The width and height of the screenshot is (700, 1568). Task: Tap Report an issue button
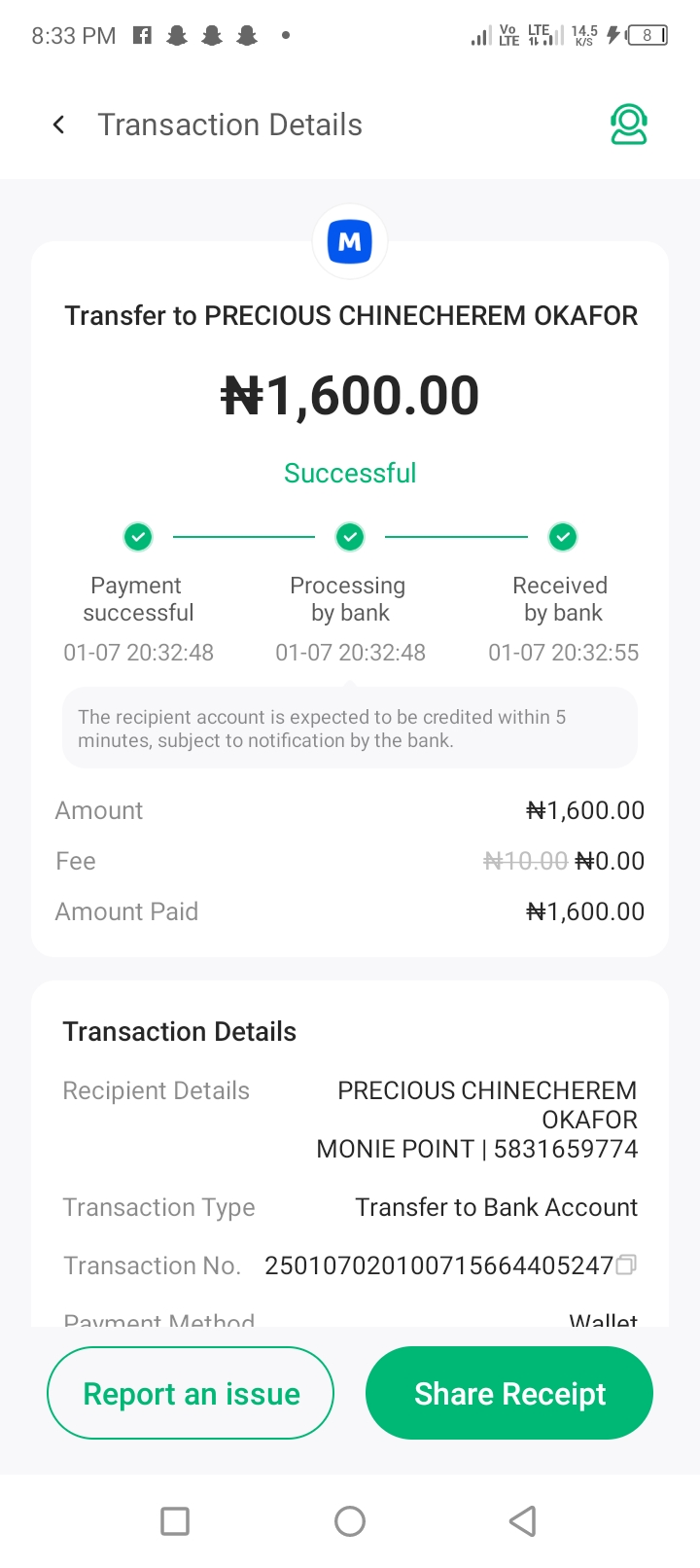191,1393
